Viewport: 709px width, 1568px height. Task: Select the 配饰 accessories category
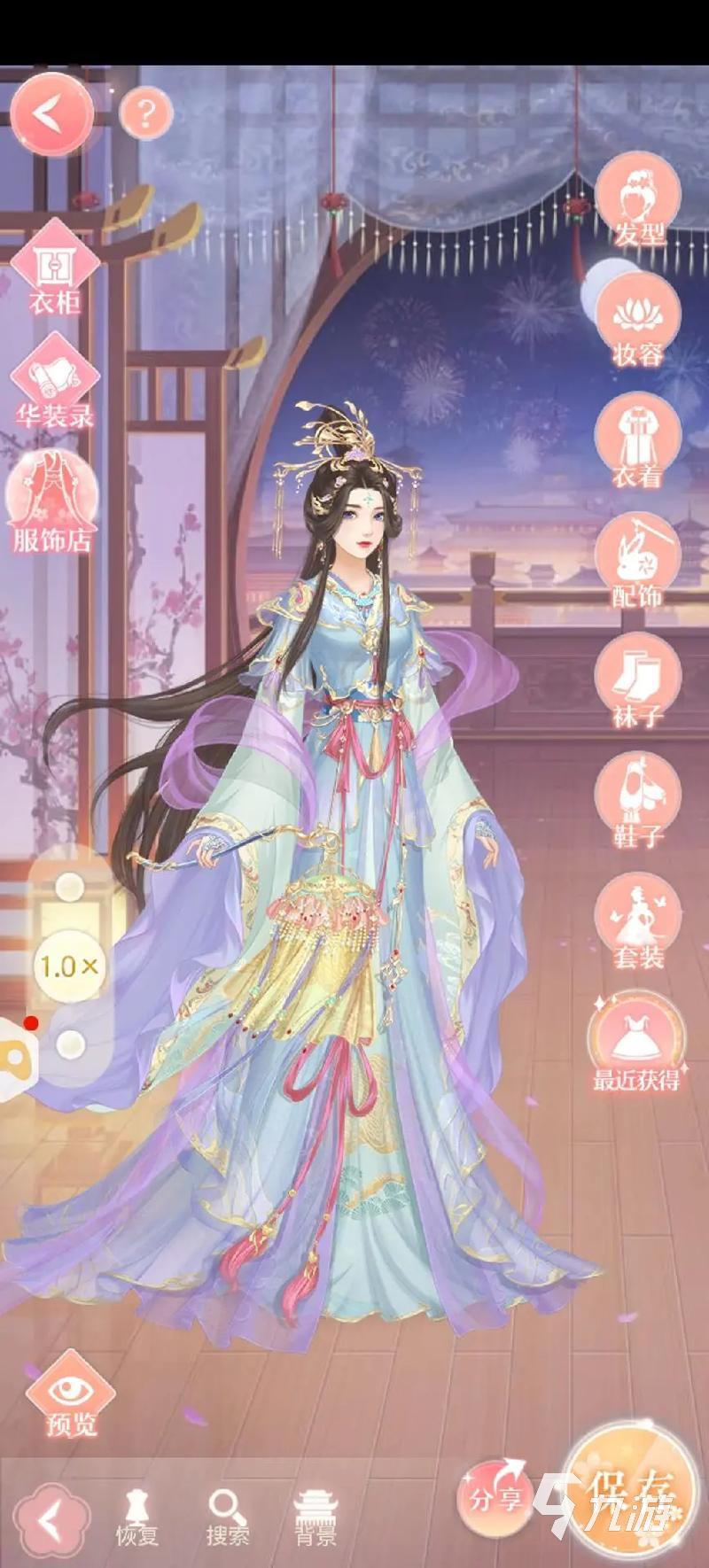point(637,563)
